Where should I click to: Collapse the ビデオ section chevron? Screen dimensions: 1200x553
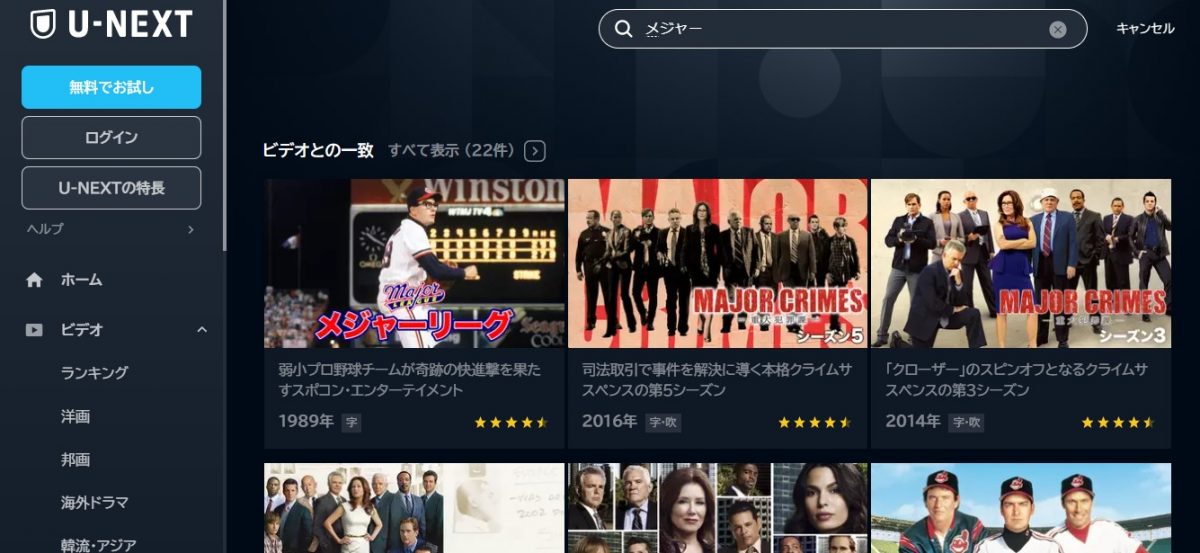coord(201,330)
